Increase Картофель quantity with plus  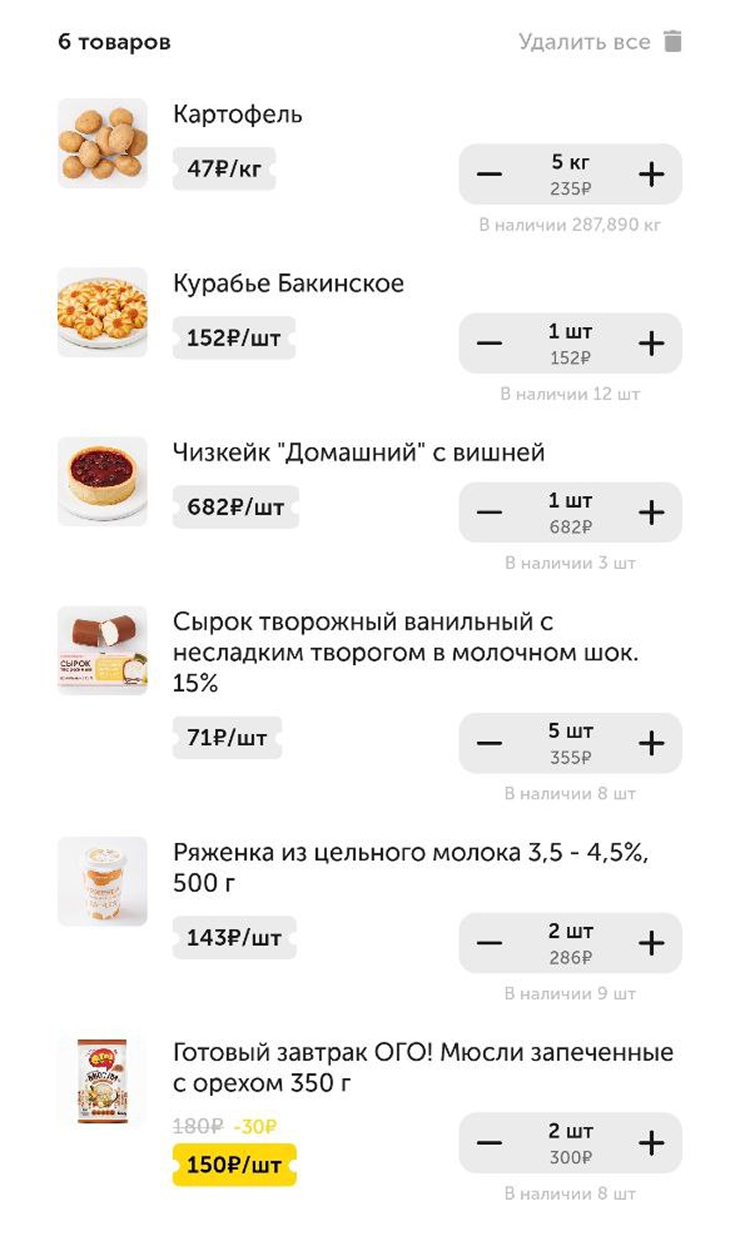click(651, 175)
